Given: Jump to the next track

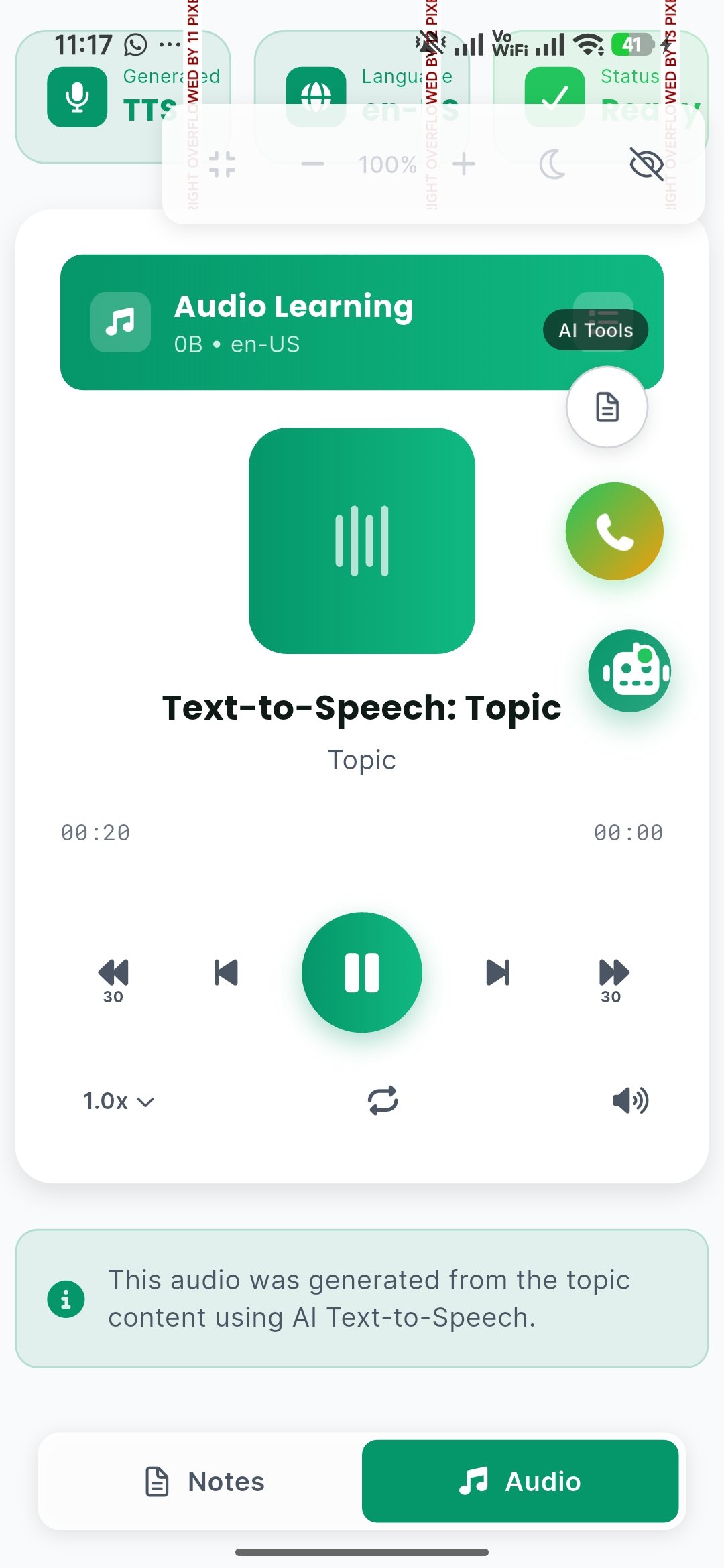Looking at the screenshot, I should pos(497,972).
